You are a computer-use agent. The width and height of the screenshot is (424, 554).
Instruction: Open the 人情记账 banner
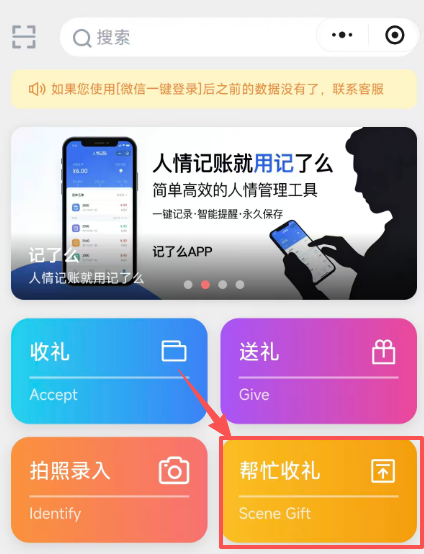(x=214, y=213)
